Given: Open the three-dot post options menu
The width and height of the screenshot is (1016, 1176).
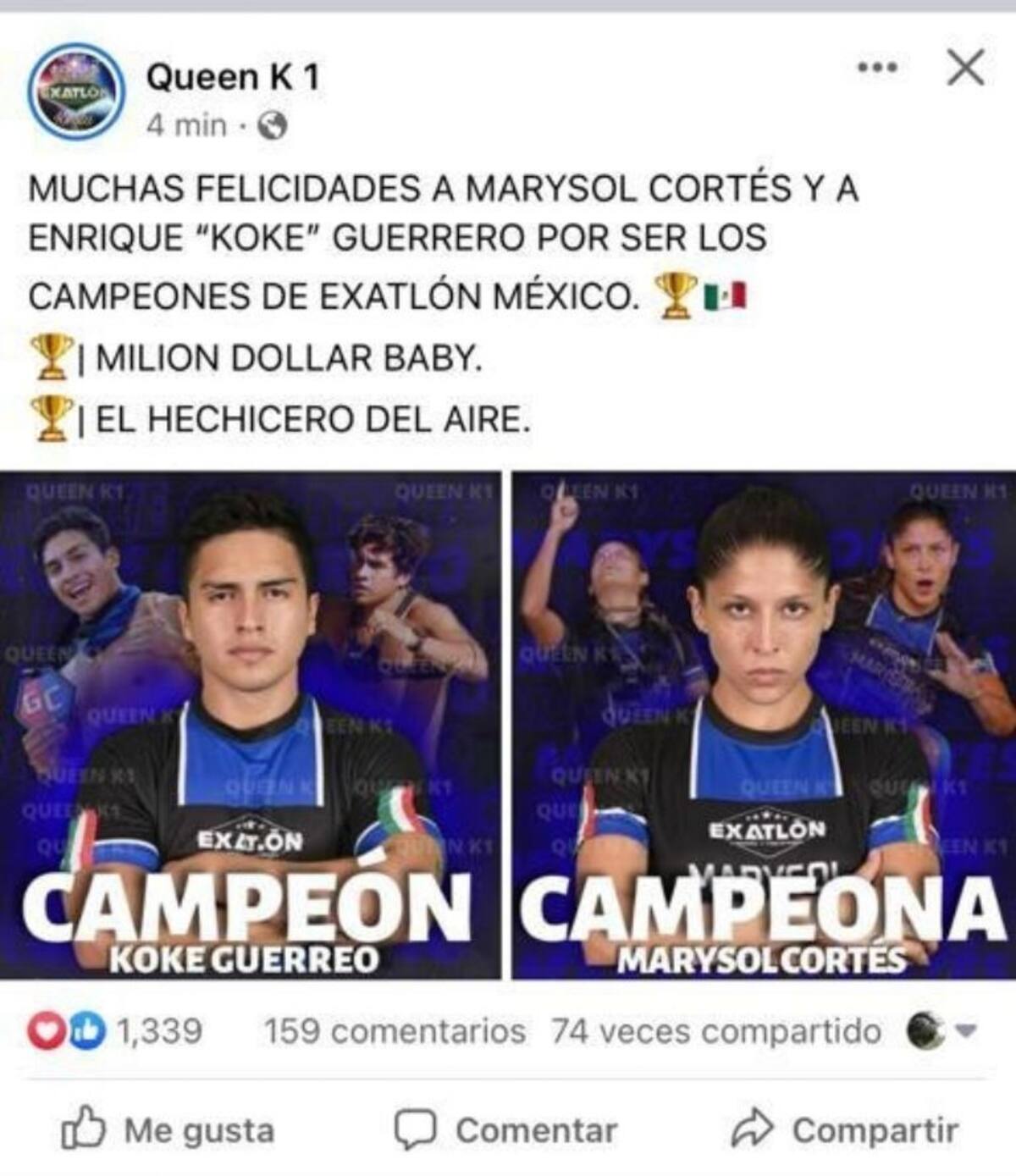Looking at the screenshot, I should point(877,68).
